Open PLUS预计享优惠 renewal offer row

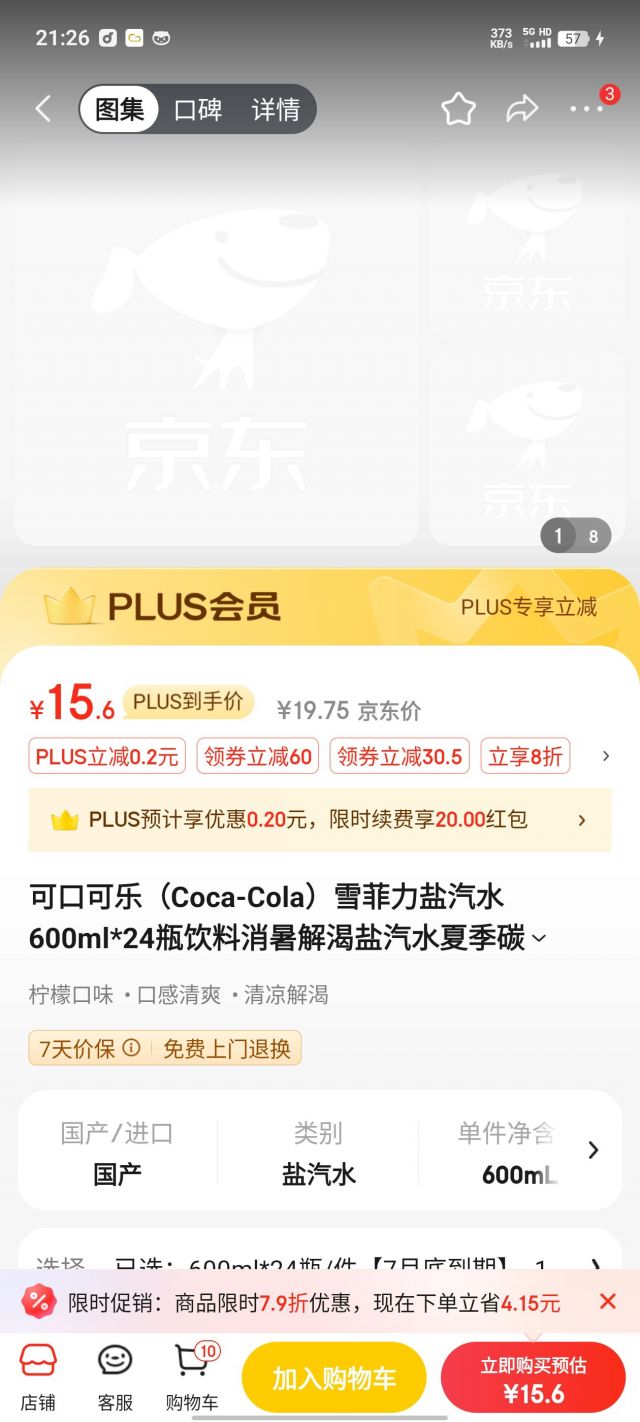(320, 820)
